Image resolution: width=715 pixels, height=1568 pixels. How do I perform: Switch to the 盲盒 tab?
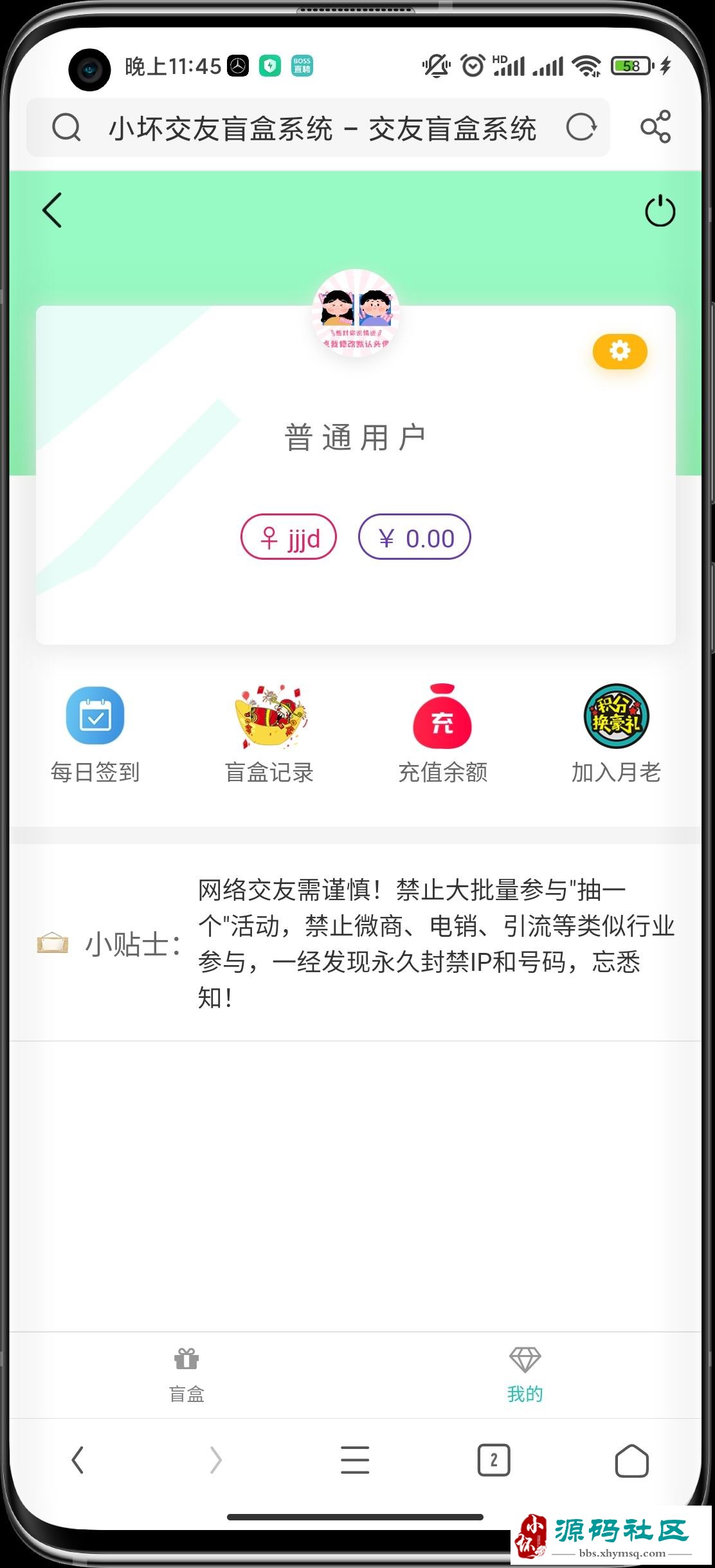(186, 1376)
